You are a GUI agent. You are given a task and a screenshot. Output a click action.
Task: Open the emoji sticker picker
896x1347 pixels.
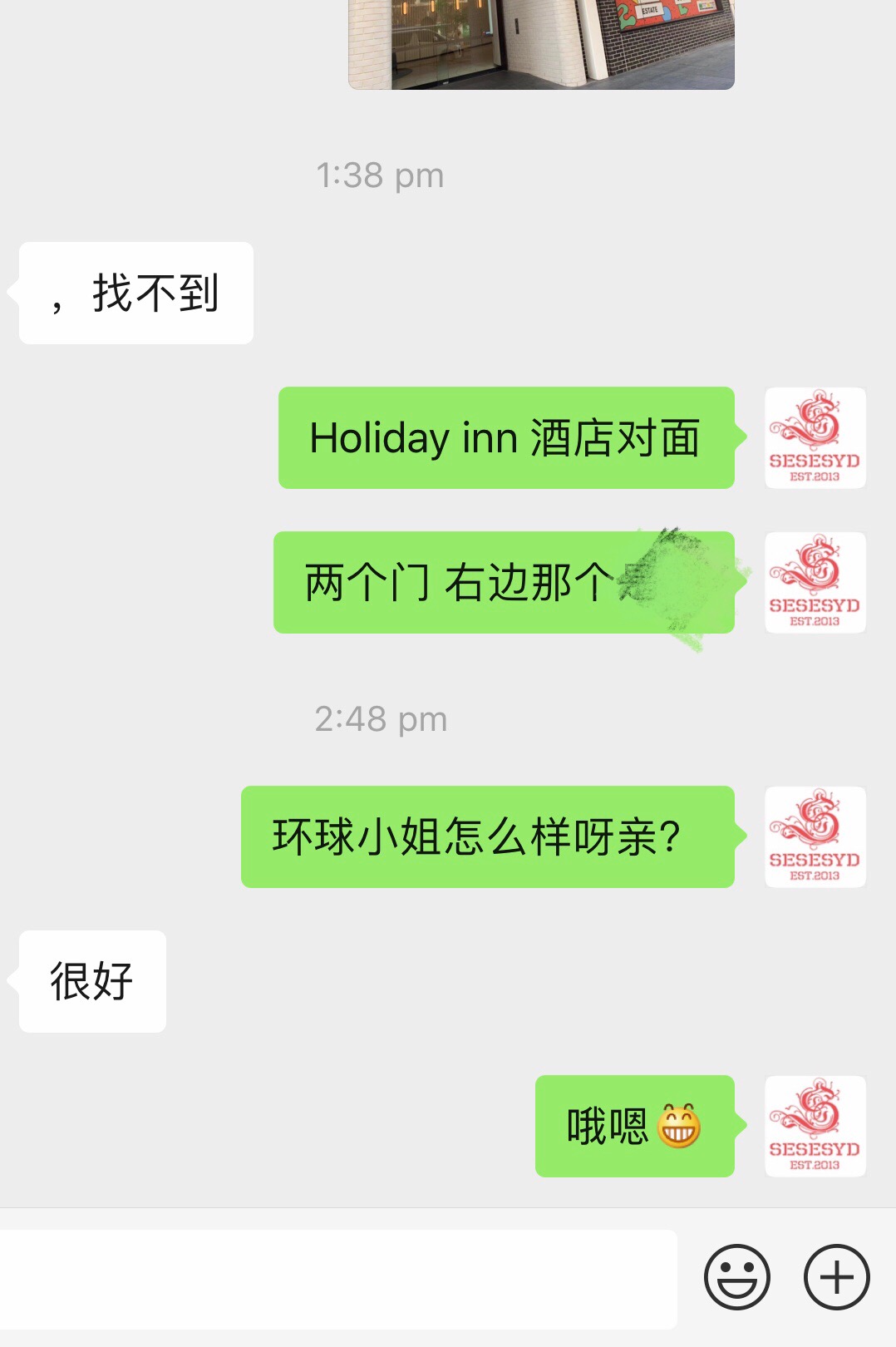point(736,1276)
